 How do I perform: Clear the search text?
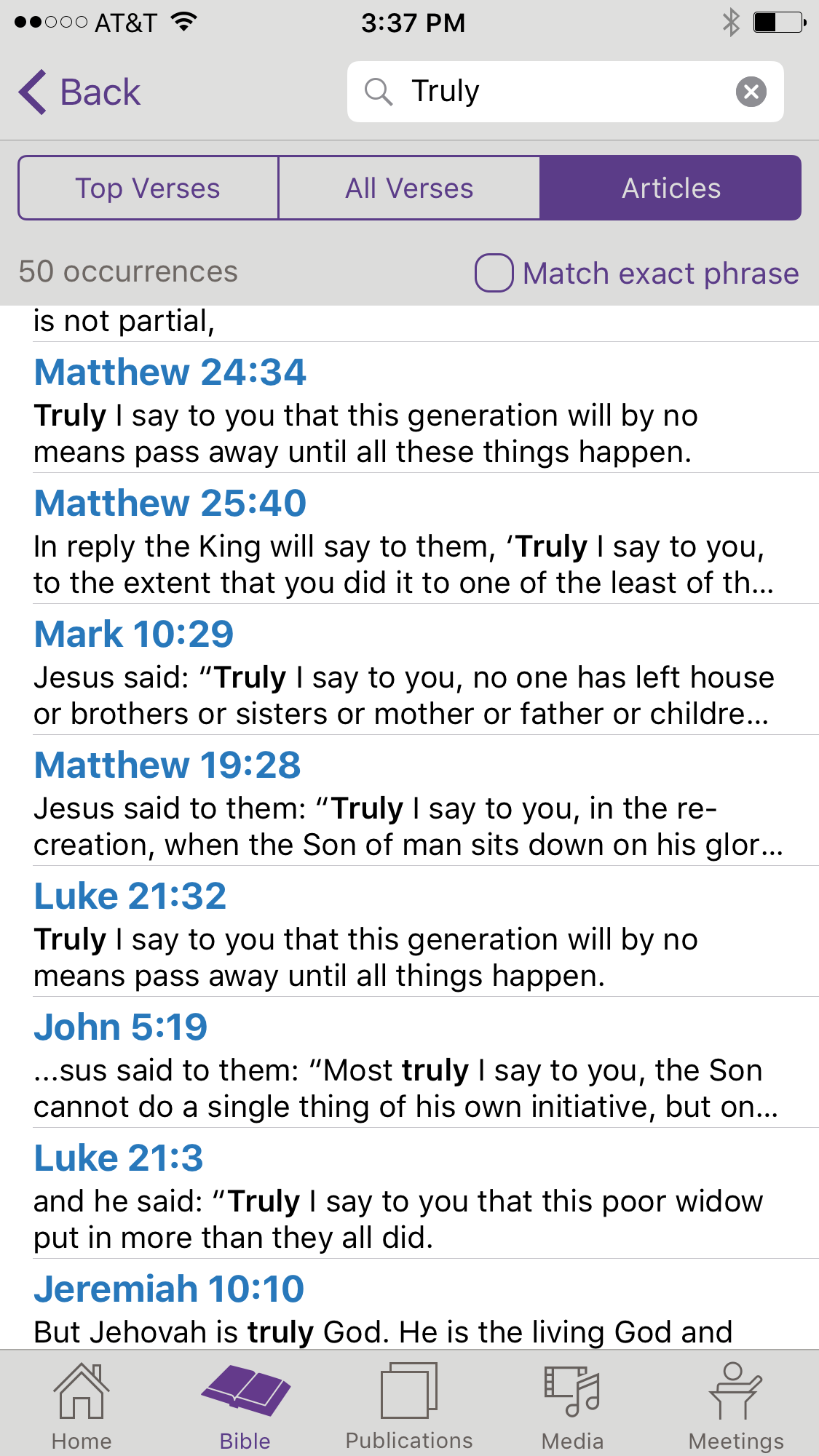pyautogui.click(x=751, y=92)
